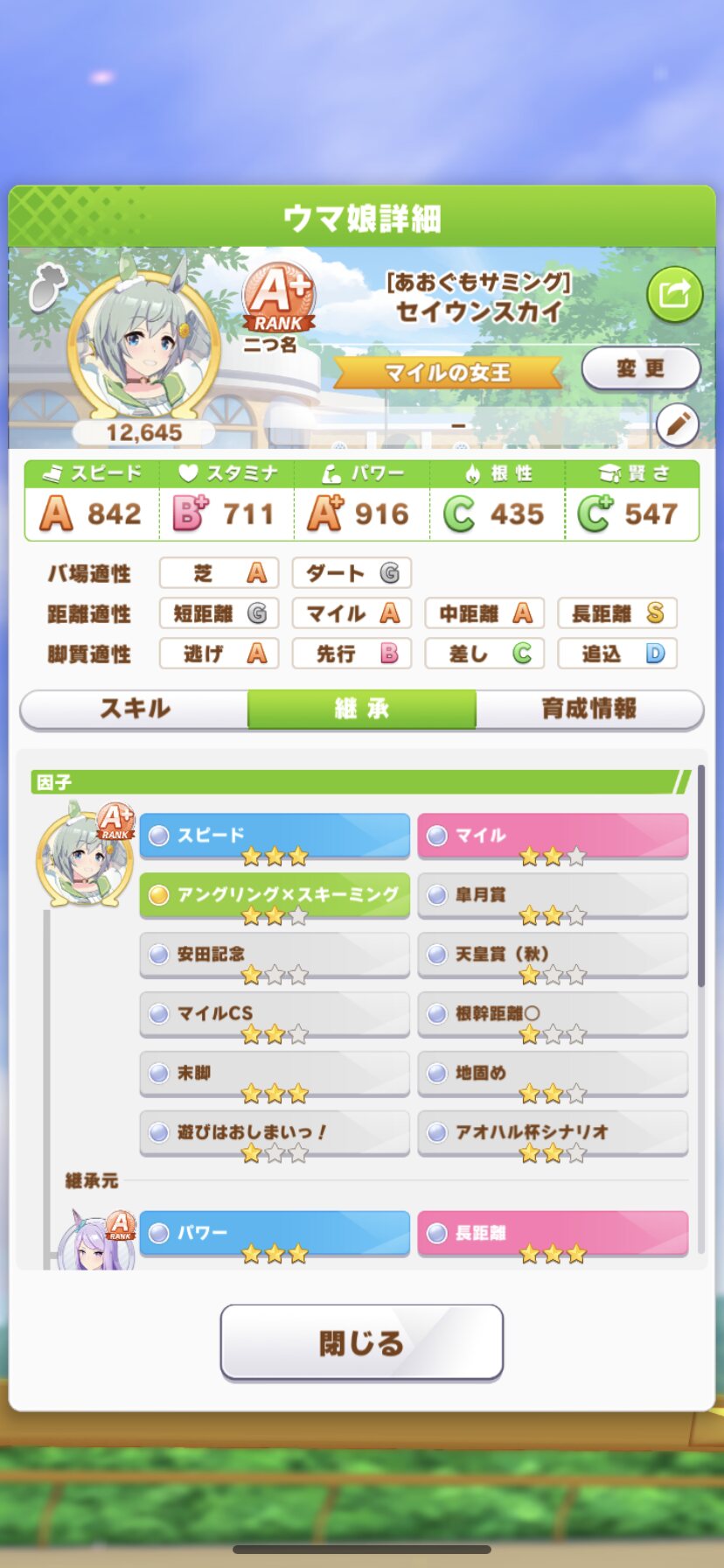Tap the green share icon
724x1568 pixels.
(x=674, y=295)
